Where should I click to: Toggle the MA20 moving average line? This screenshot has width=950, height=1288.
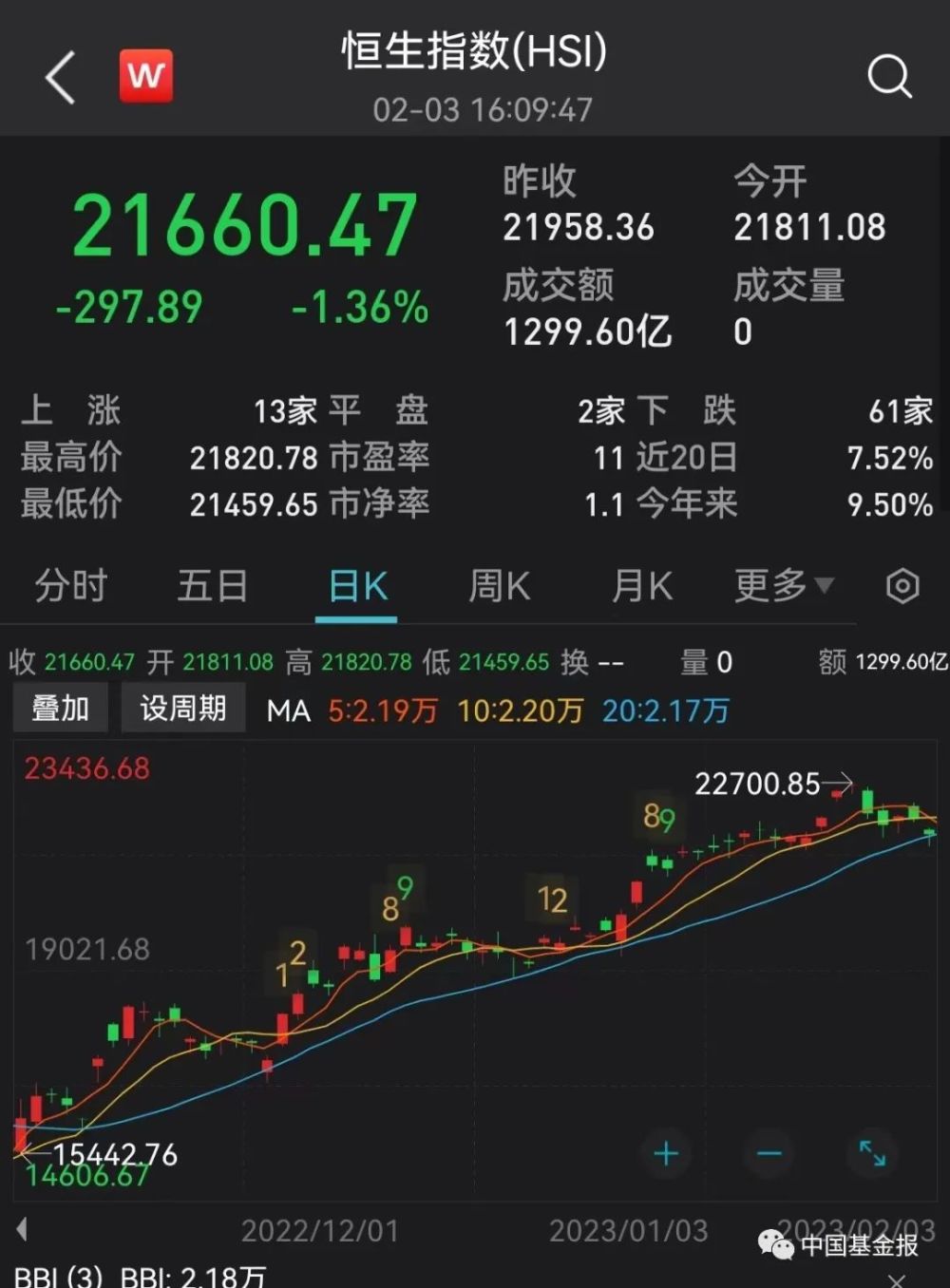(664, 709)
